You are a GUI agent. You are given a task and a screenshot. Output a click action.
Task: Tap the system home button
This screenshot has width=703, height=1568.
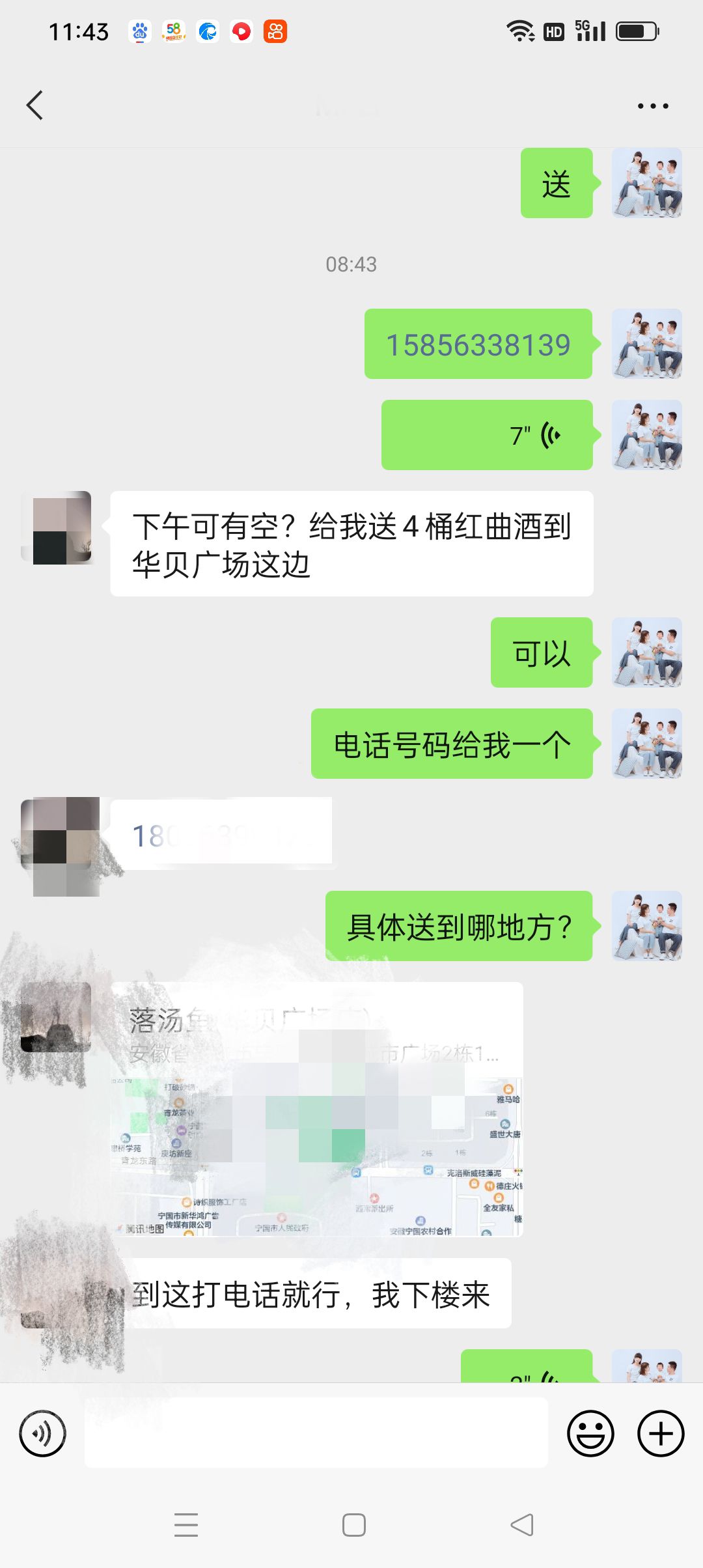pyautogui.click(x=353, y=1524)
